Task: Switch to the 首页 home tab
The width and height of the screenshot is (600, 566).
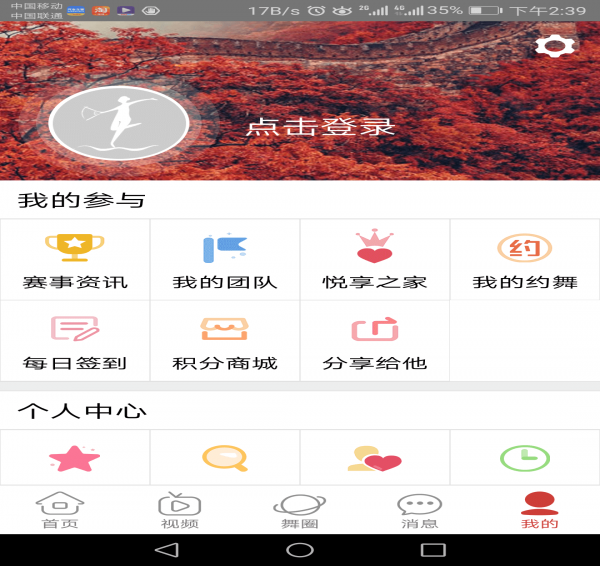Action: [x=59, y=510]
